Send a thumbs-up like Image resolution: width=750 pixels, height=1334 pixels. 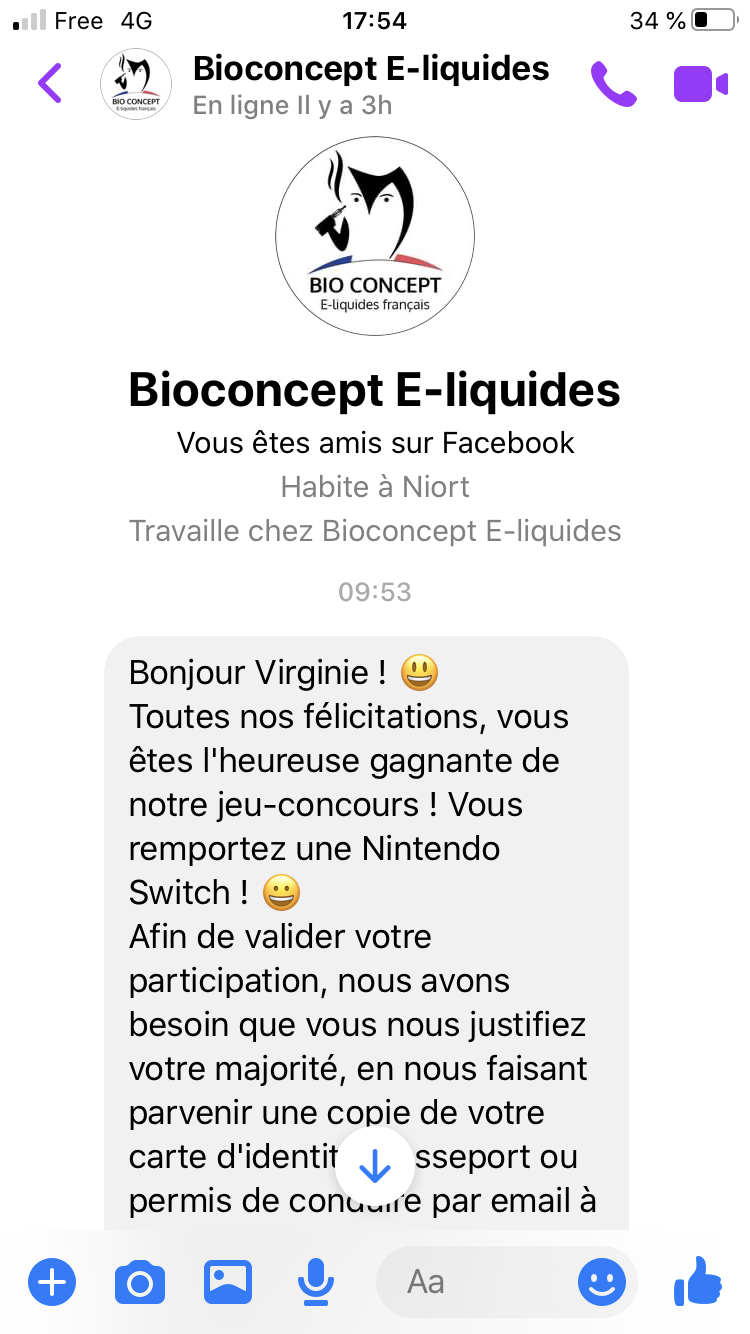[x=698, y=1279]
